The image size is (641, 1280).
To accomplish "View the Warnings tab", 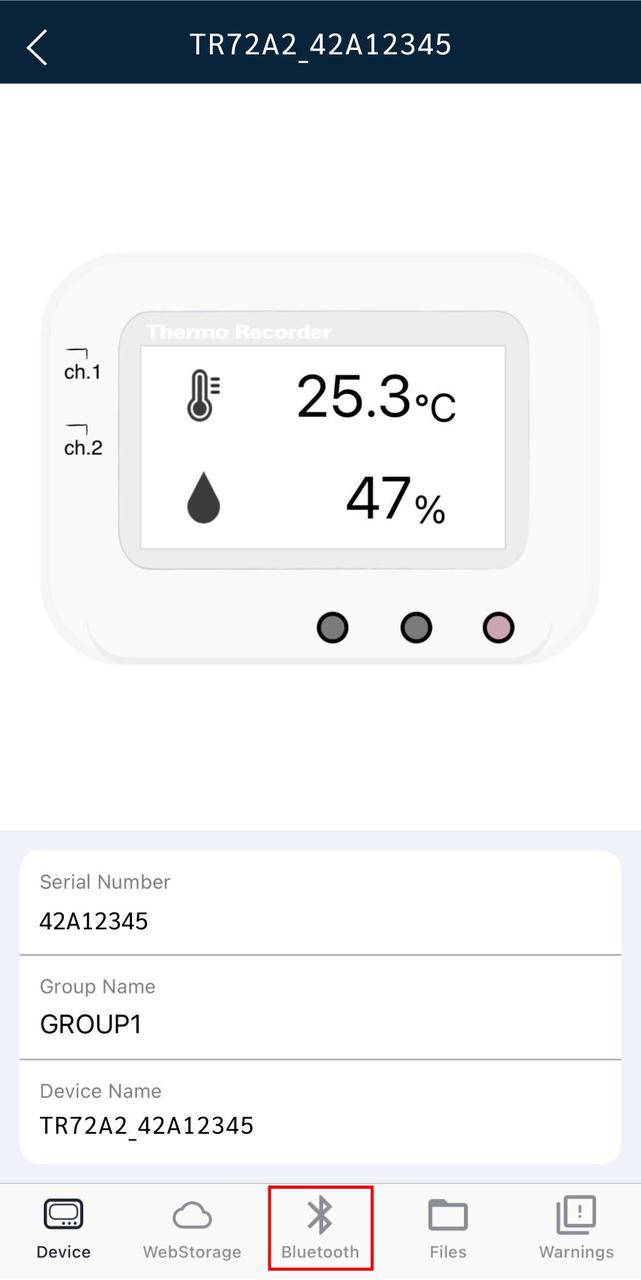I will [x=576, y=1228].
